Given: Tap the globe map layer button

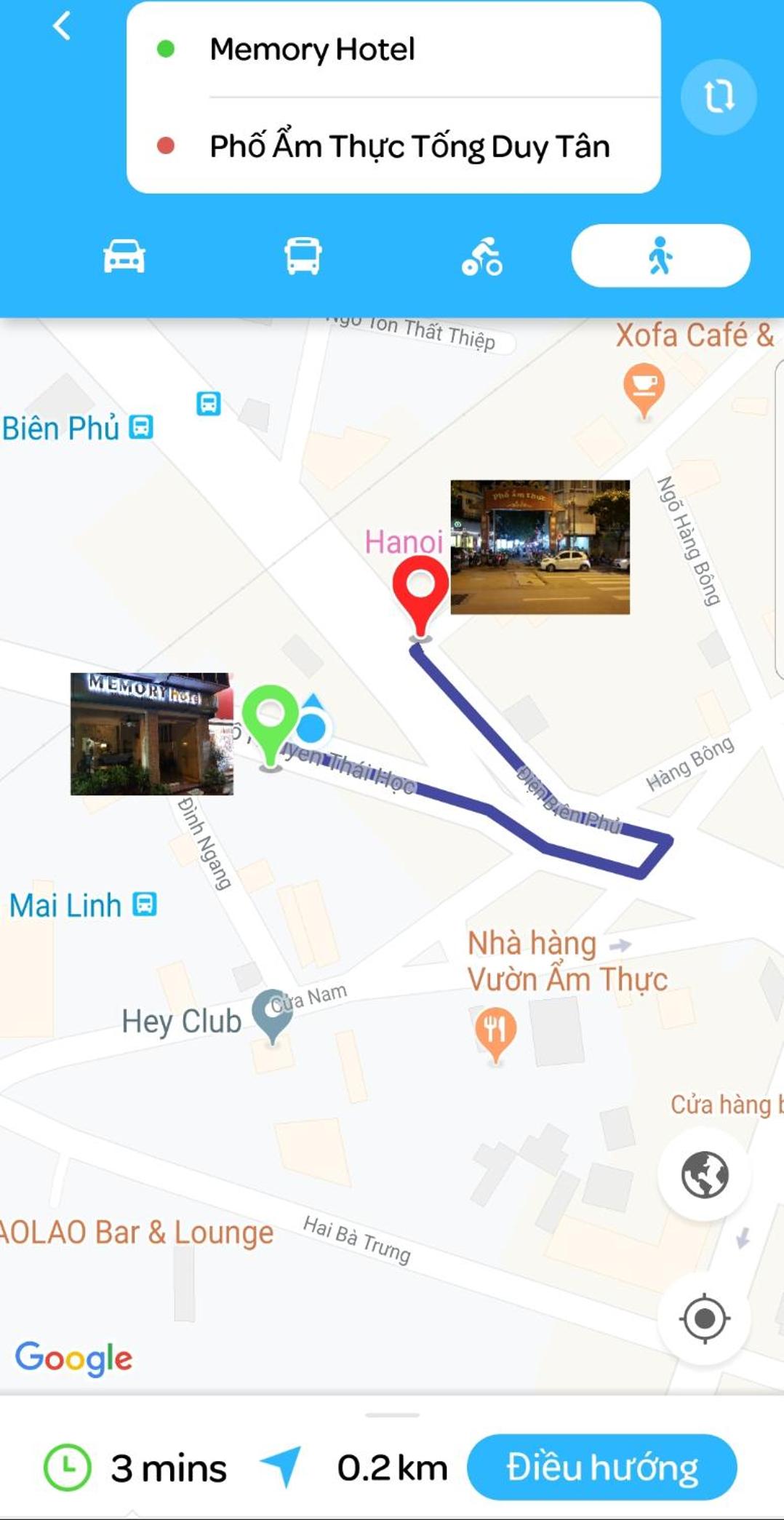Looking at the screenshot, I should tap(704, 1174).
